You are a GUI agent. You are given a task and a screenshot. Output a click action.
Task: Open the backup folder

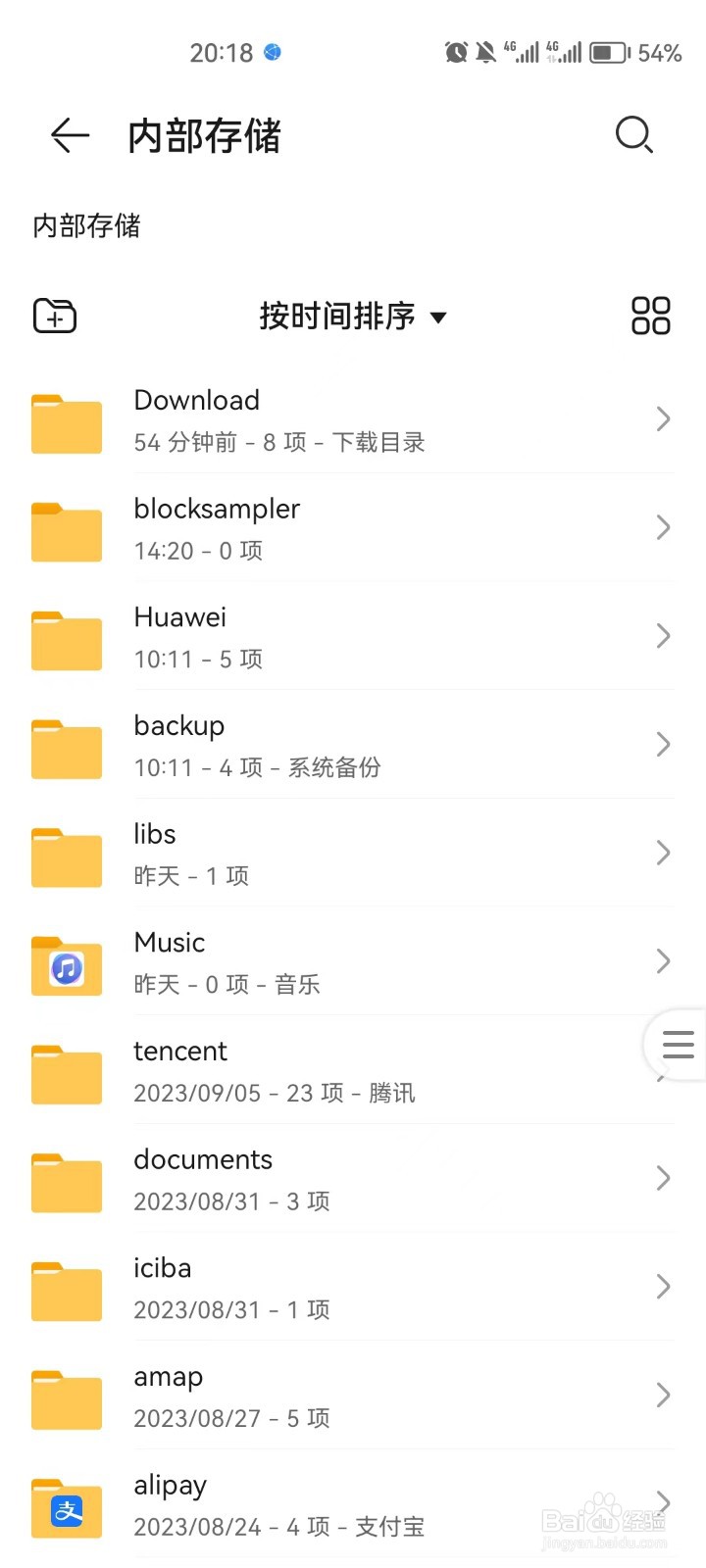click(353, 746)
